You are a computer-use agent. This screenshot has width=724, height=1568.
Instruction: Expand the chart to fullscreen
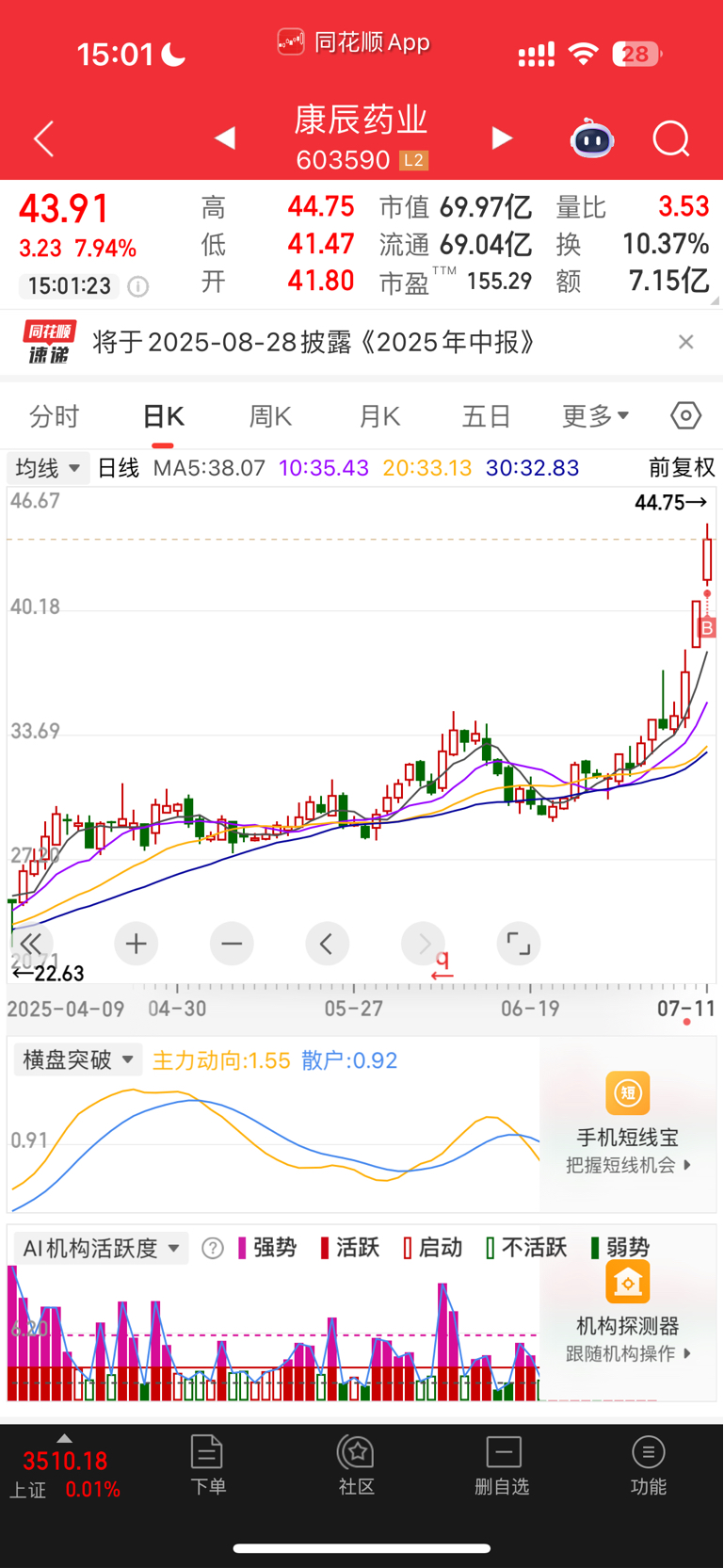pos(518,944)
